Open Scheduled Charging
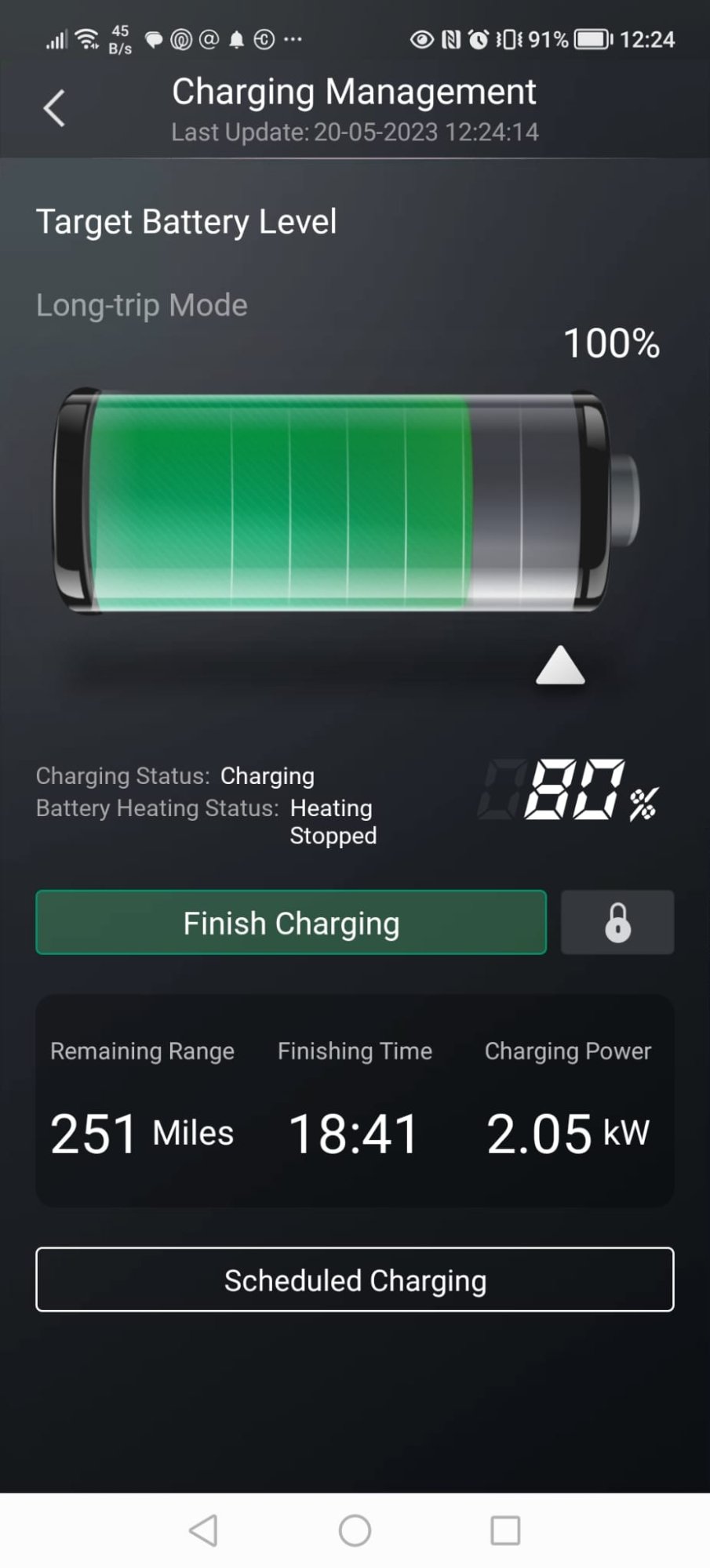 [x=355, y=1279]
